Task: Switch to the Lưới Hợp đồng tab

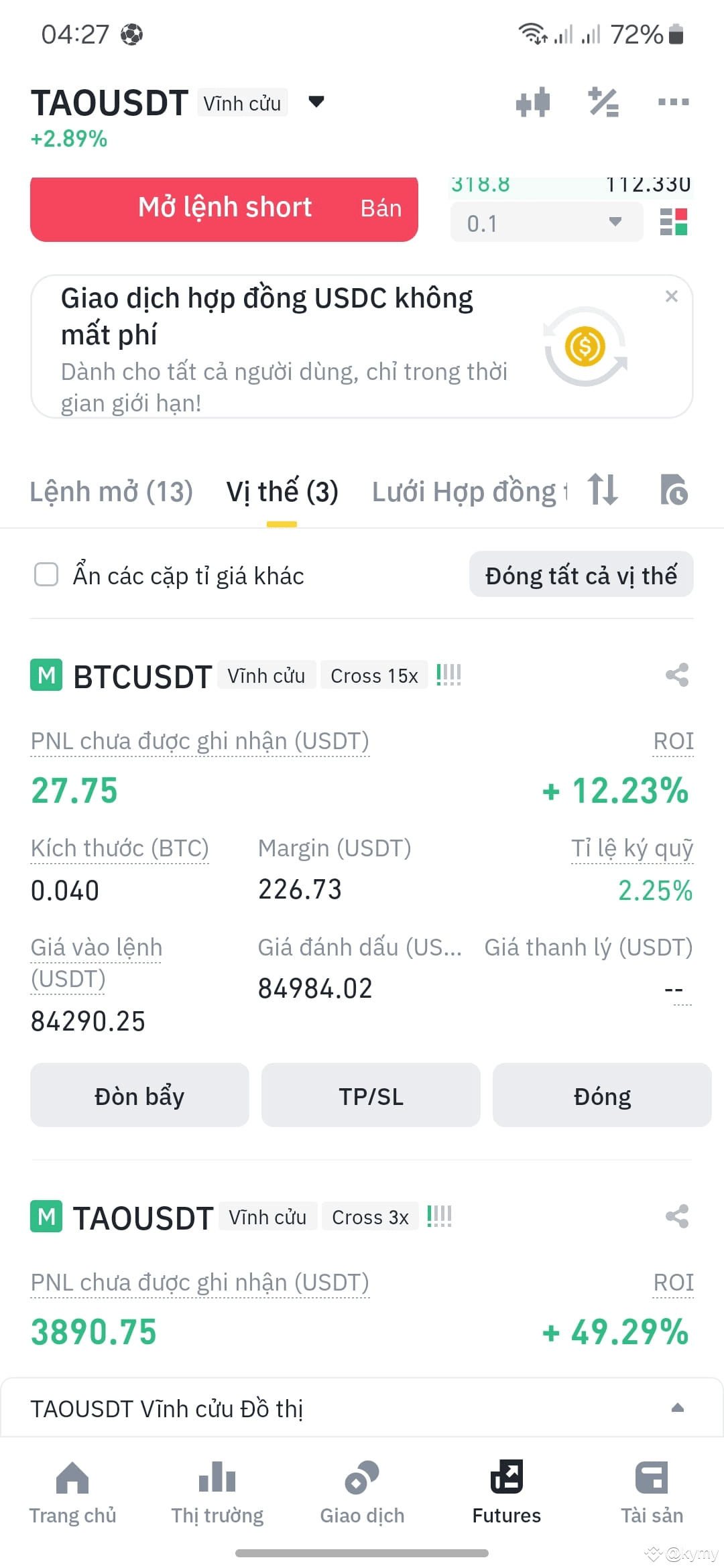Action: [x=469, y=491]
